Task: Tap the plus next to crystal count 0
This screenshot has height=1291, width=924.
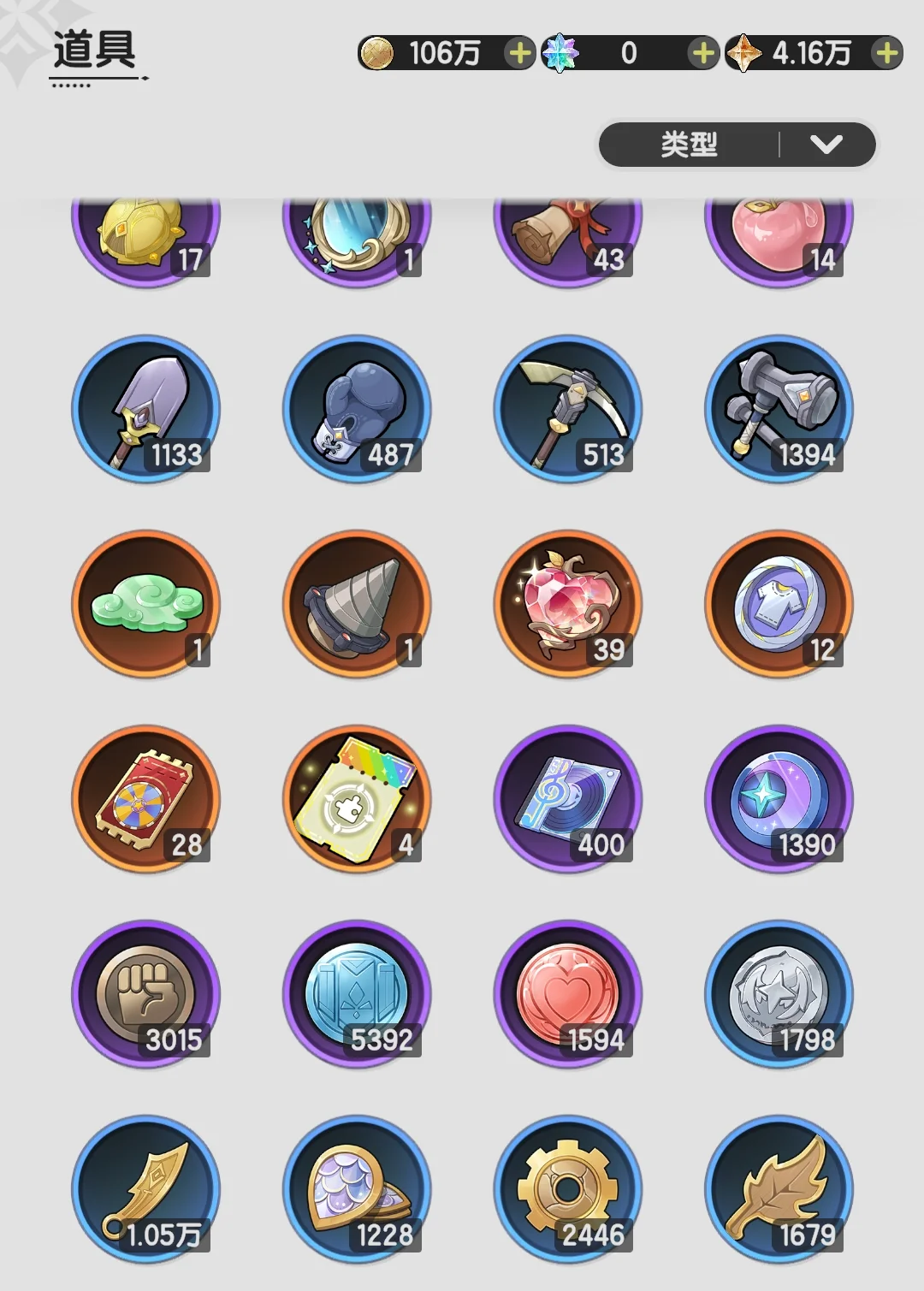Action: point(702,53)
